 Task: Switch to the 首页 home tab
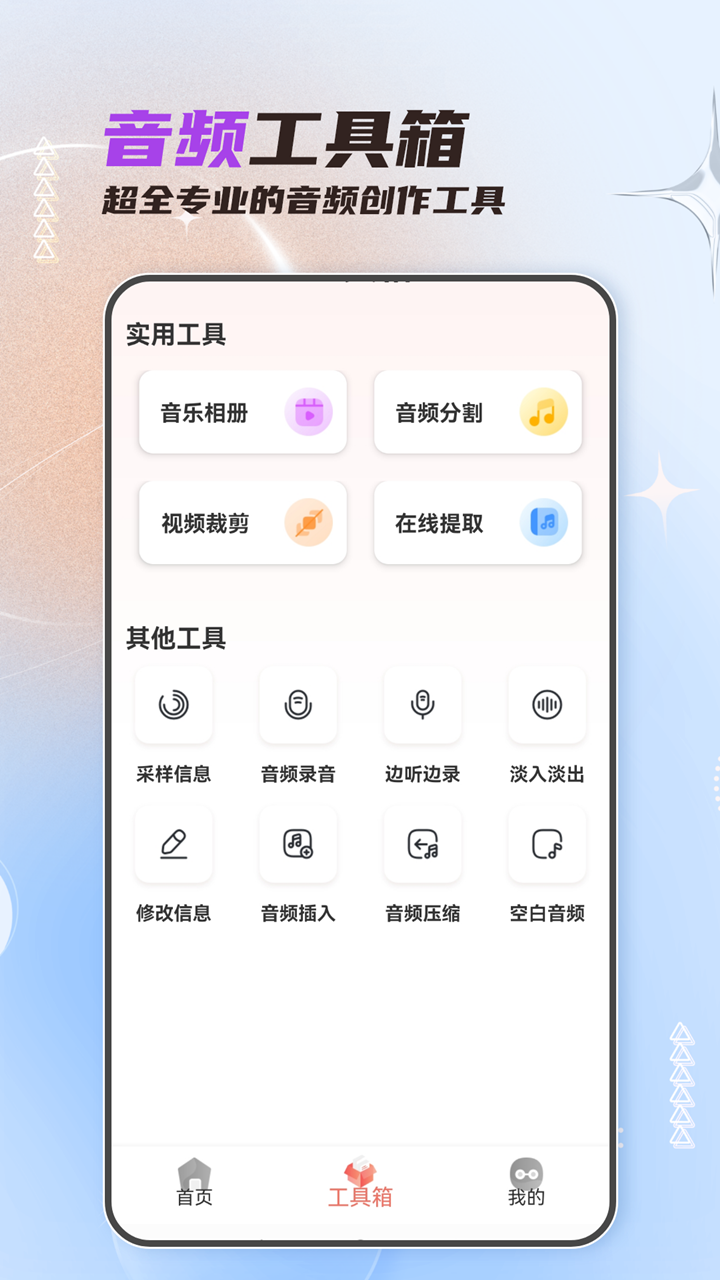pos(193,1180)
